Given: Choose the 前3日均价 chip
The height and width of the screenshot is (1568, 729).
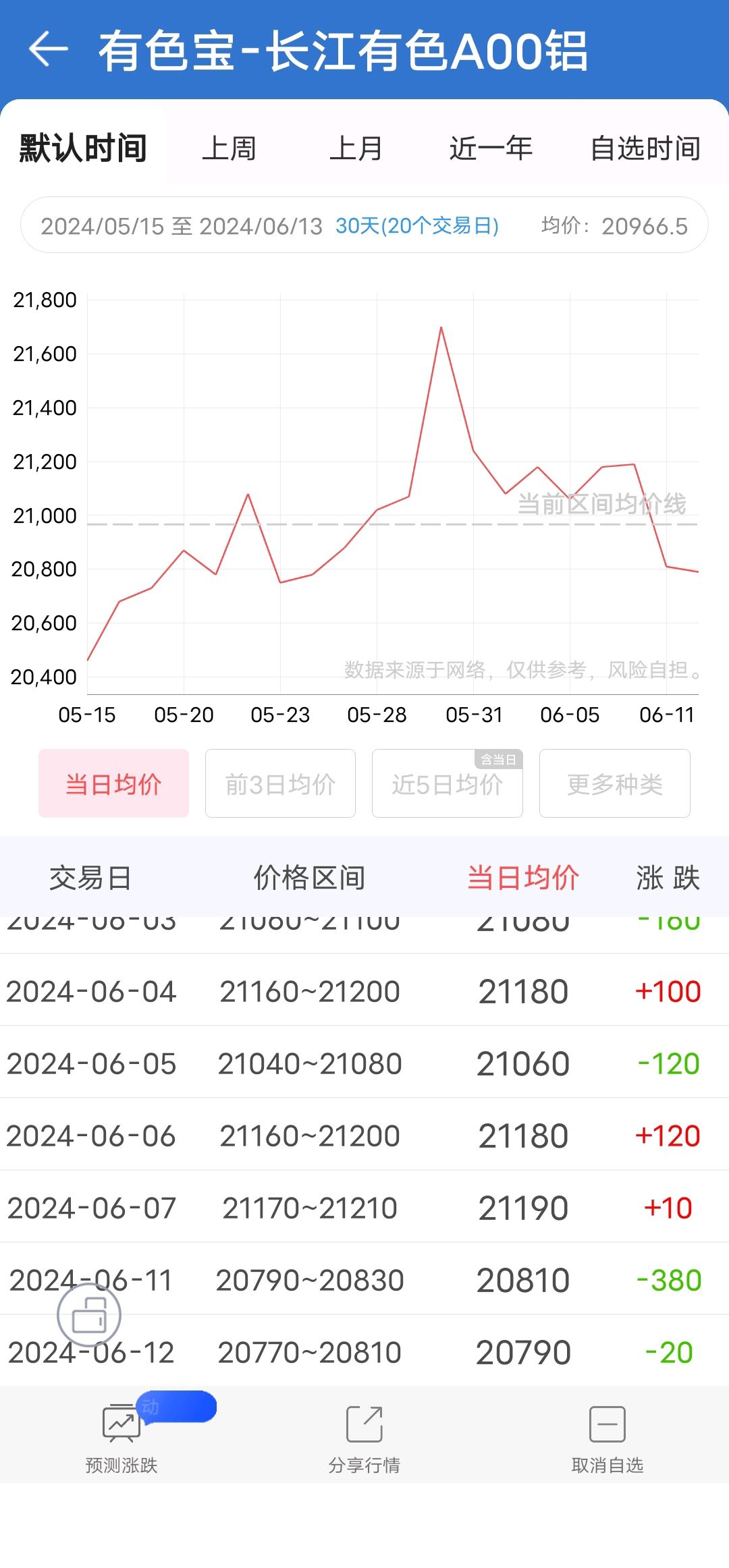Looking at the screenshot, I should coord(280,783).
